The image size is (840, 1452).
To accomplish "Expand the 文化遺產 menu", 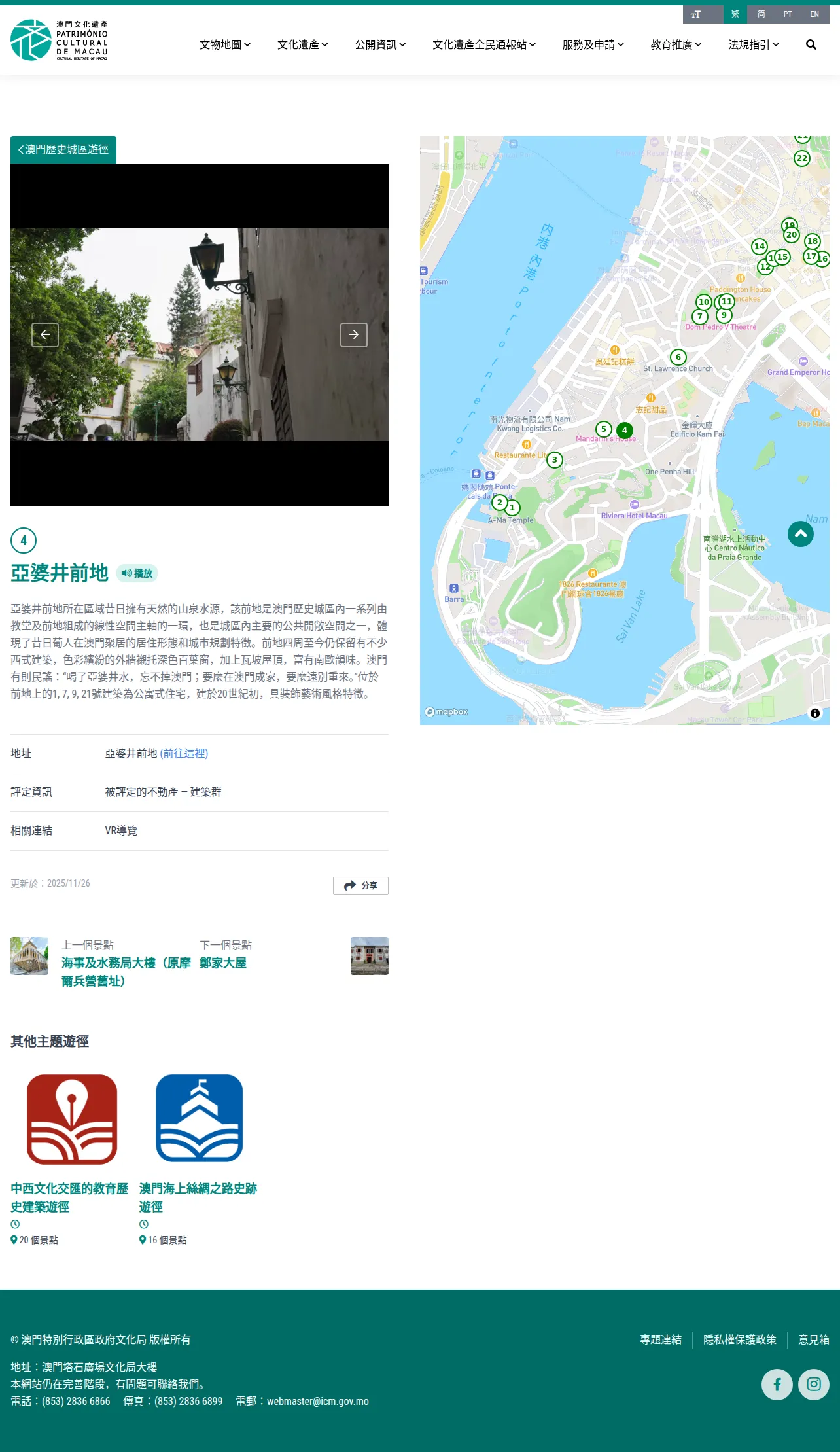I will coord(303,44).
